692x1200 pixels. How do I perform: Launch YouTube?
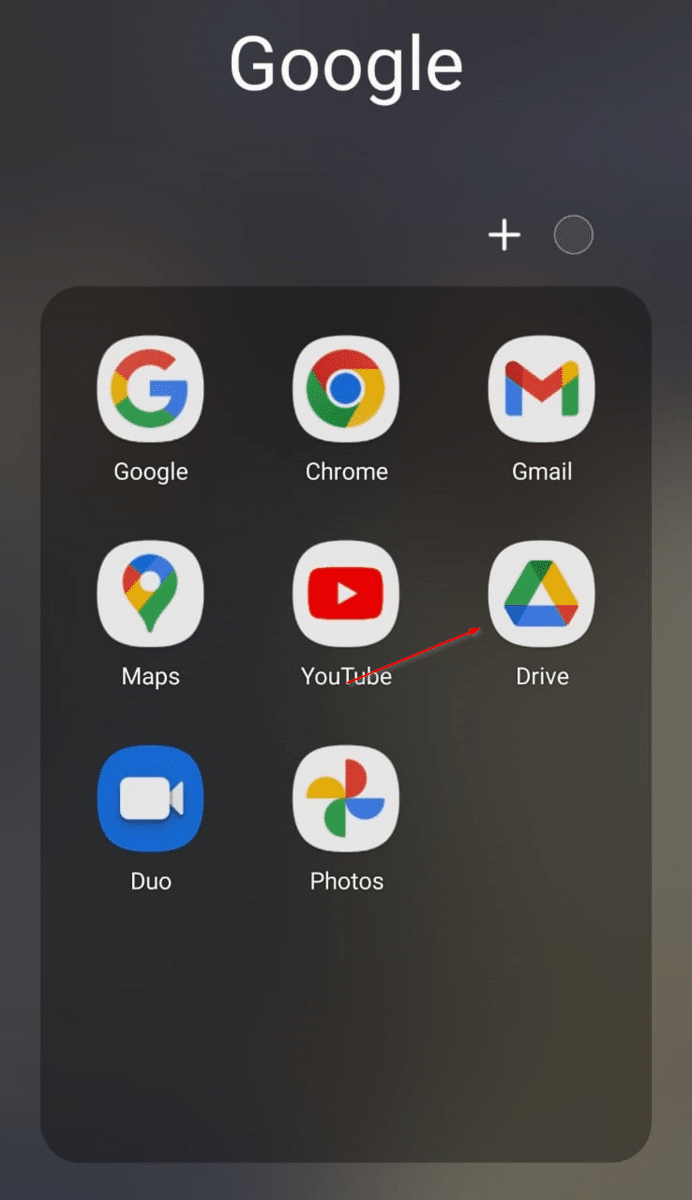point(346,594)
